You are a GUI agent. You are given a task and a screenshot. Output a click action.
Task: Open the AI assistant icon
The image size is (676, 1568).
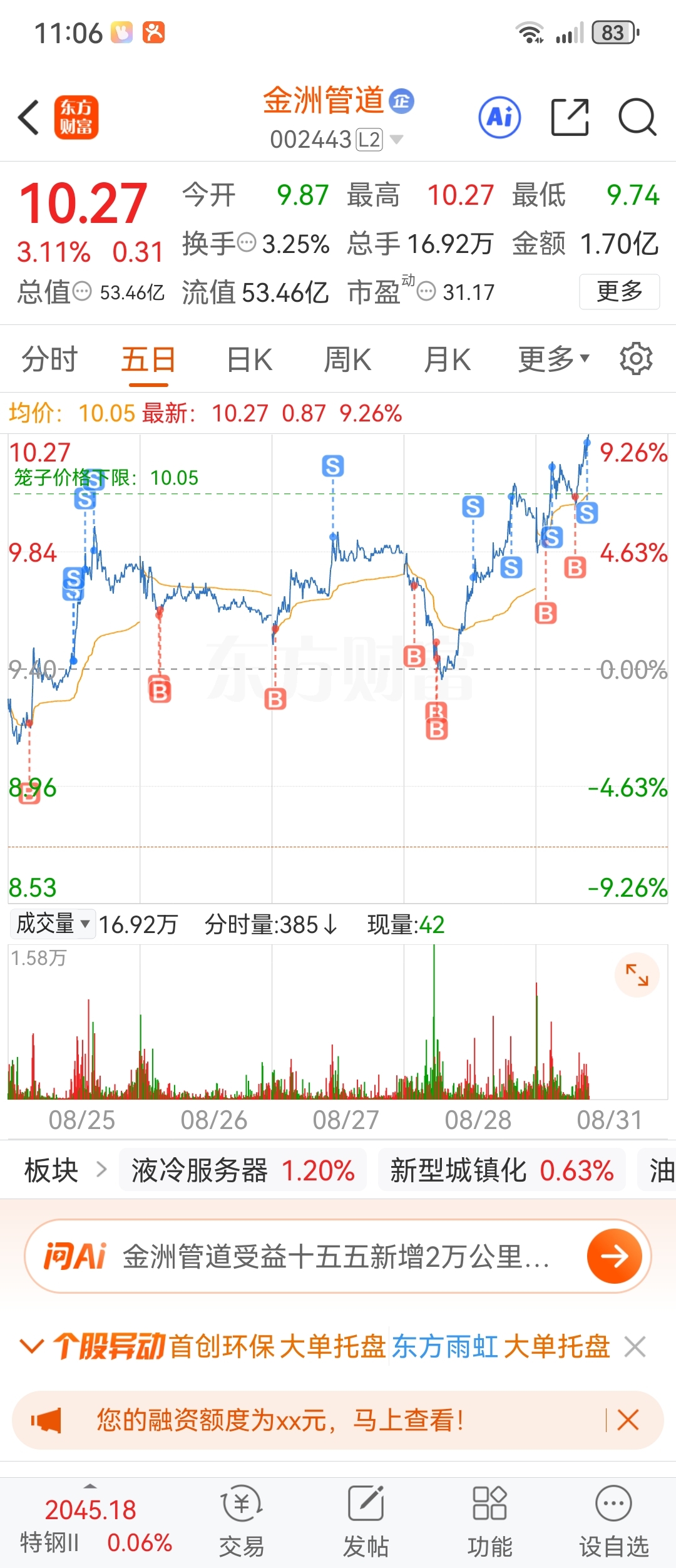499,117
